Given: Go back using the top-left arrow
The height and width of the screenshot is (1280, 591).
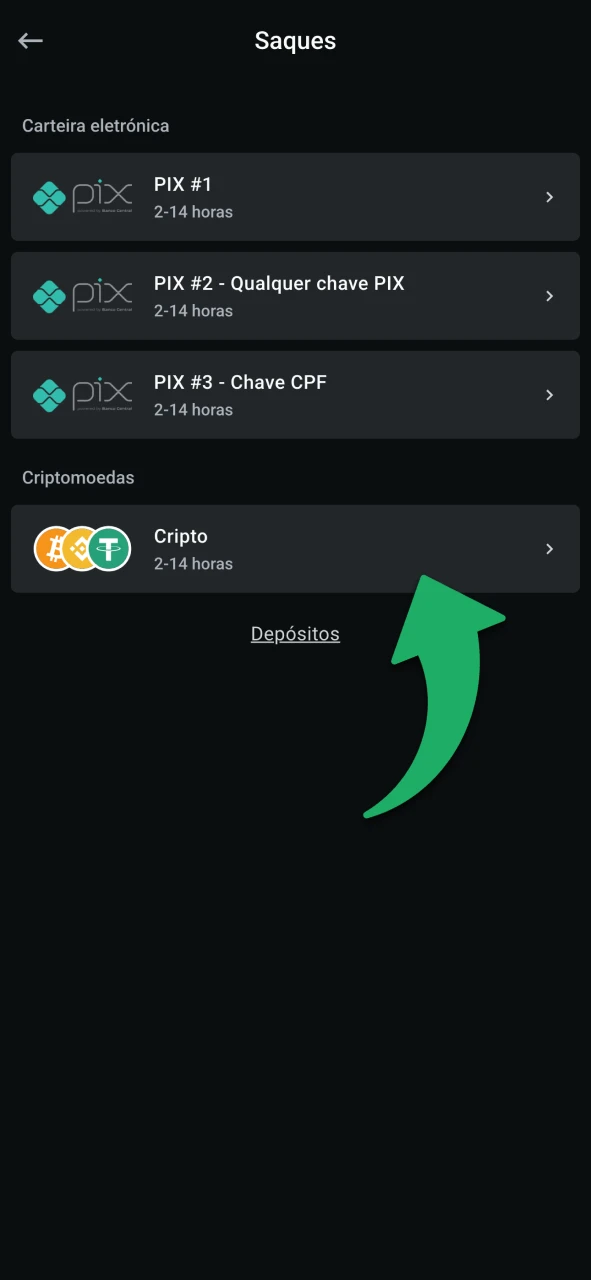Looking at the screenshot, I should [30, 41].
